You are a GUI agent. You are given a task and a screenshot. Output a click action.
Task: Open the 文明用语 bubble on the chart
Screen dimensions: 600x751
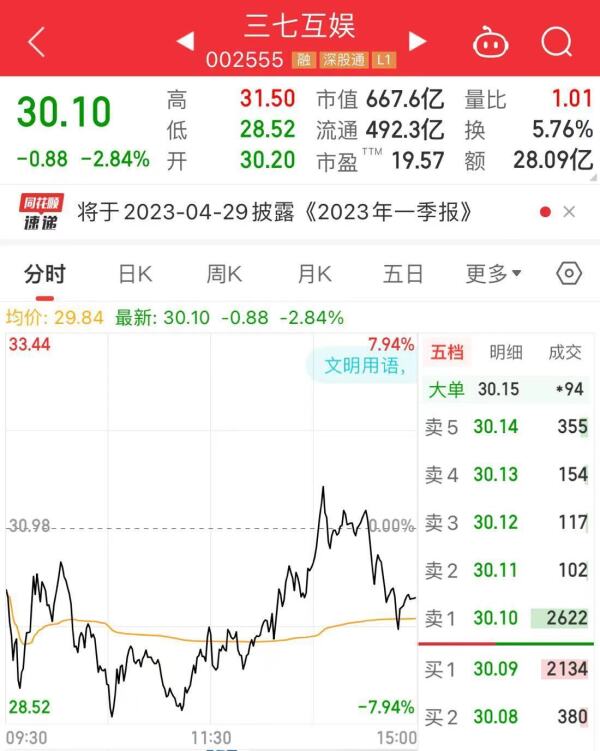(x=366, y=366)
